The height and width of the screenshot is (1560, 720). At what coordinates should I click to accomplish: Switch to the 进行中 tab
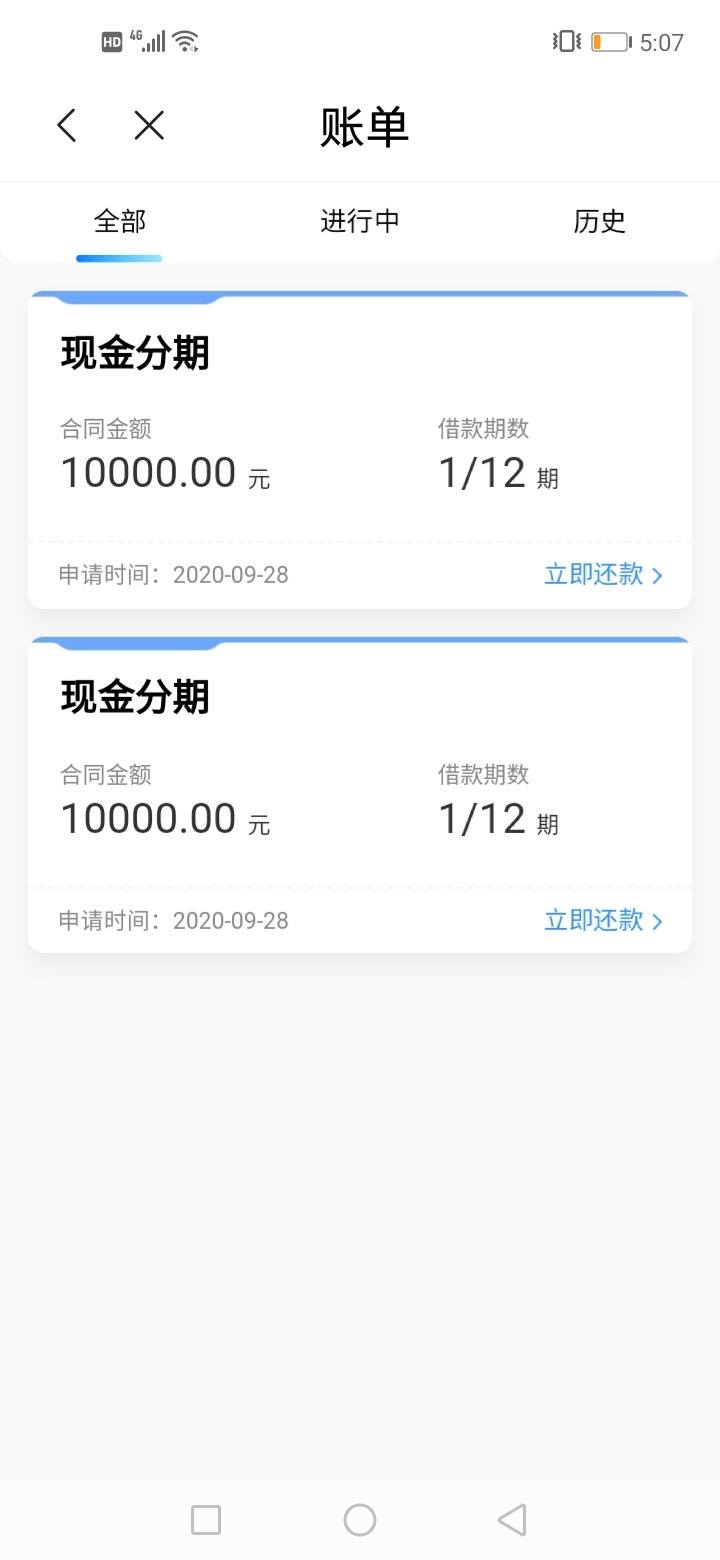pos(360,221)
